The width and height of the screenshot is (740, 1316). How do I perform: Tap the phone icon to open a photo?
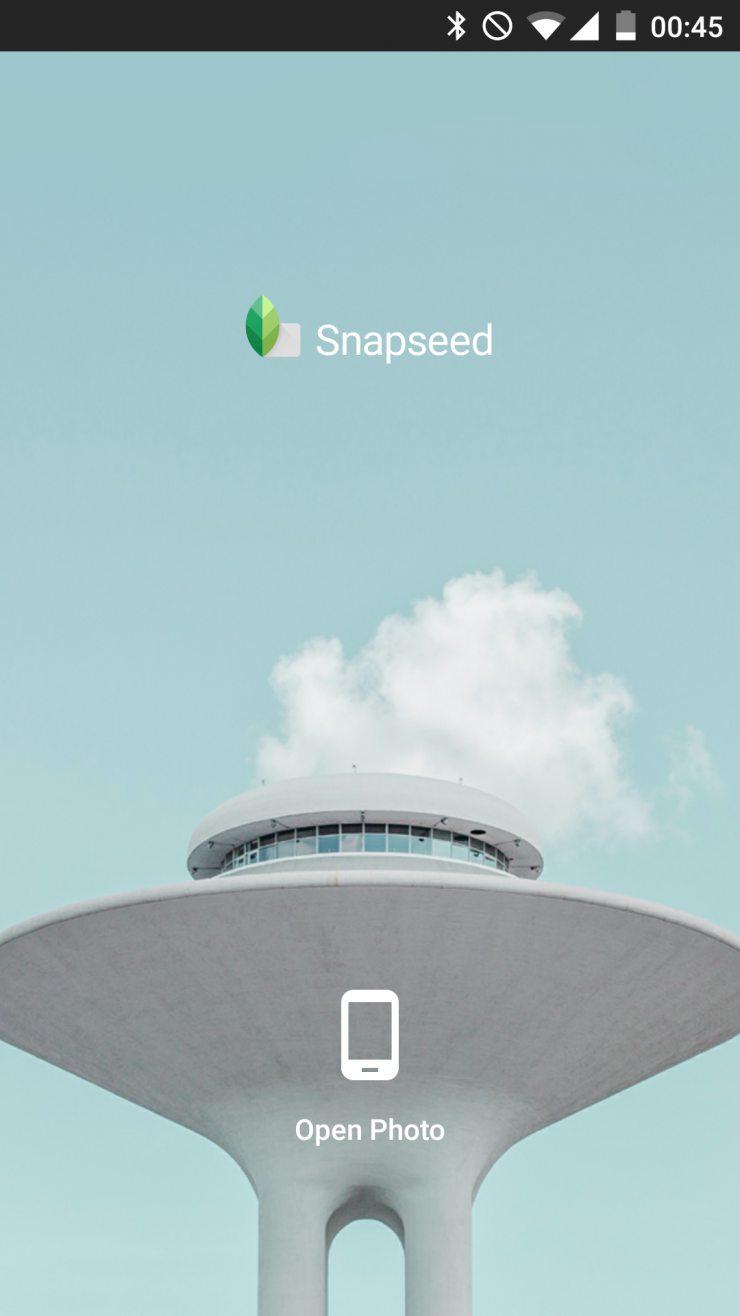click(369, 1036)
